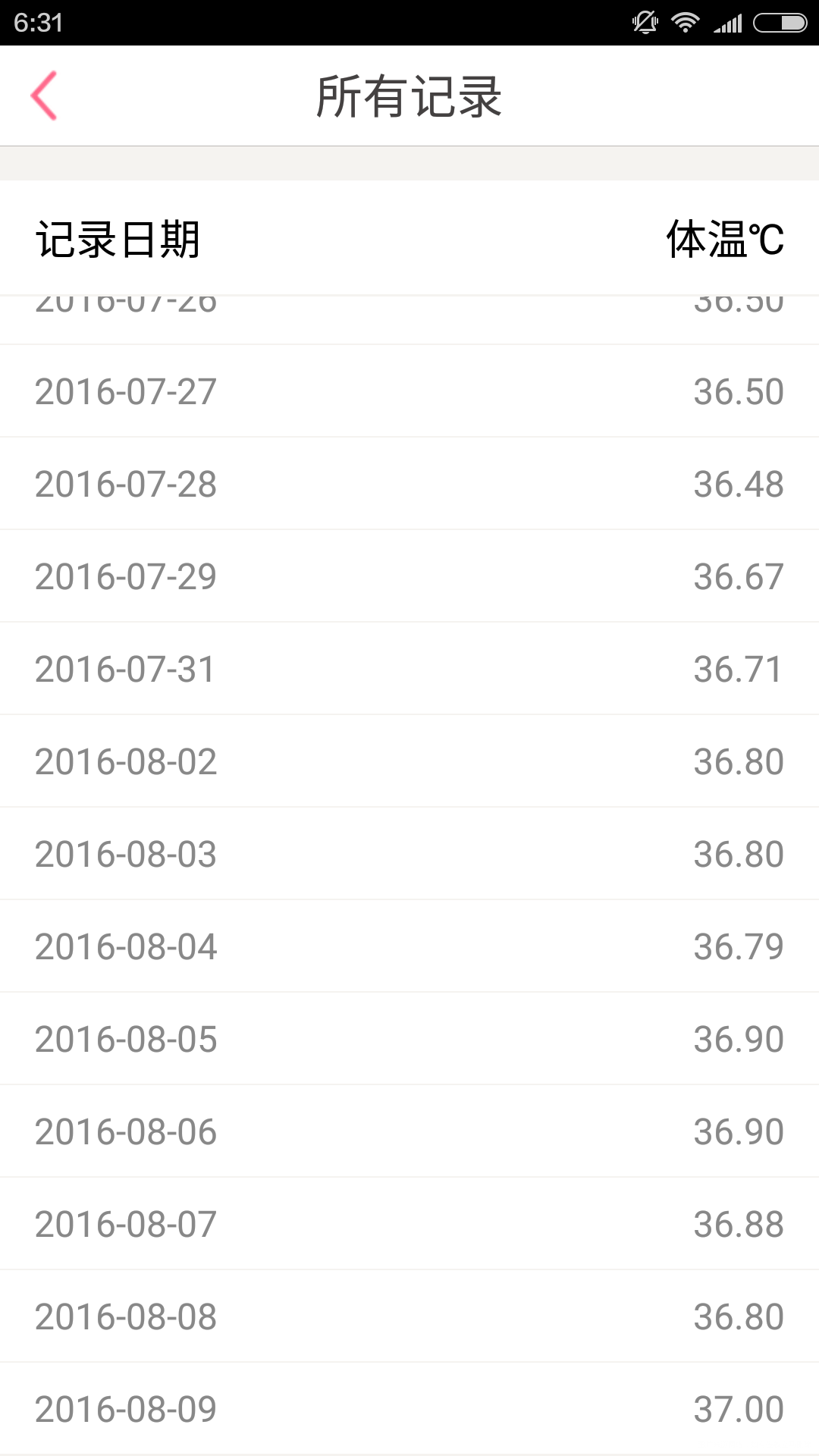Go back using the pink arrow
The image size is (819, 1456).
(x=44, y=96)
